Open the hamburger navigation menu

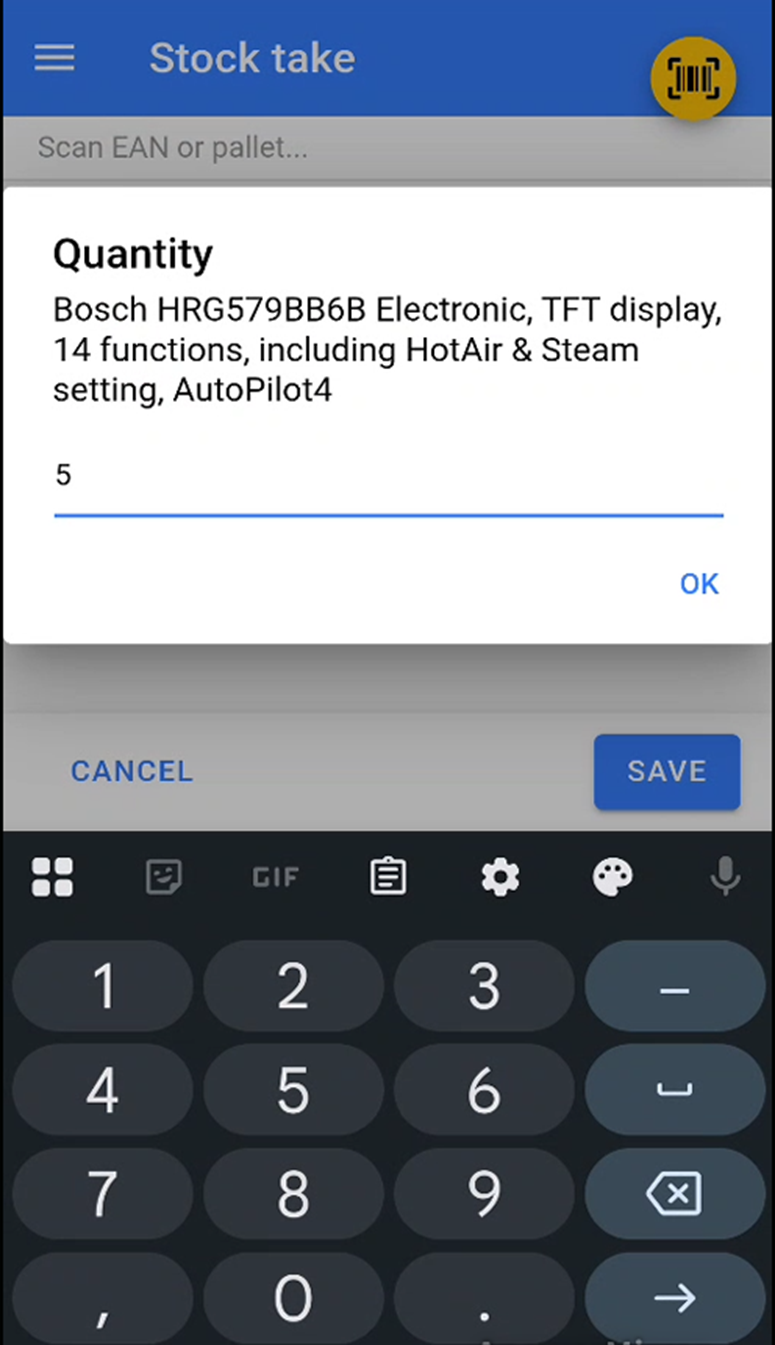click(55, 58)
